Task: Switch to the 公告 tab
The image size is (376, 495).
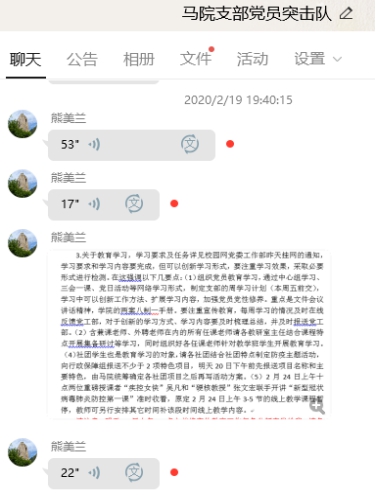Action: click(82, 59)
